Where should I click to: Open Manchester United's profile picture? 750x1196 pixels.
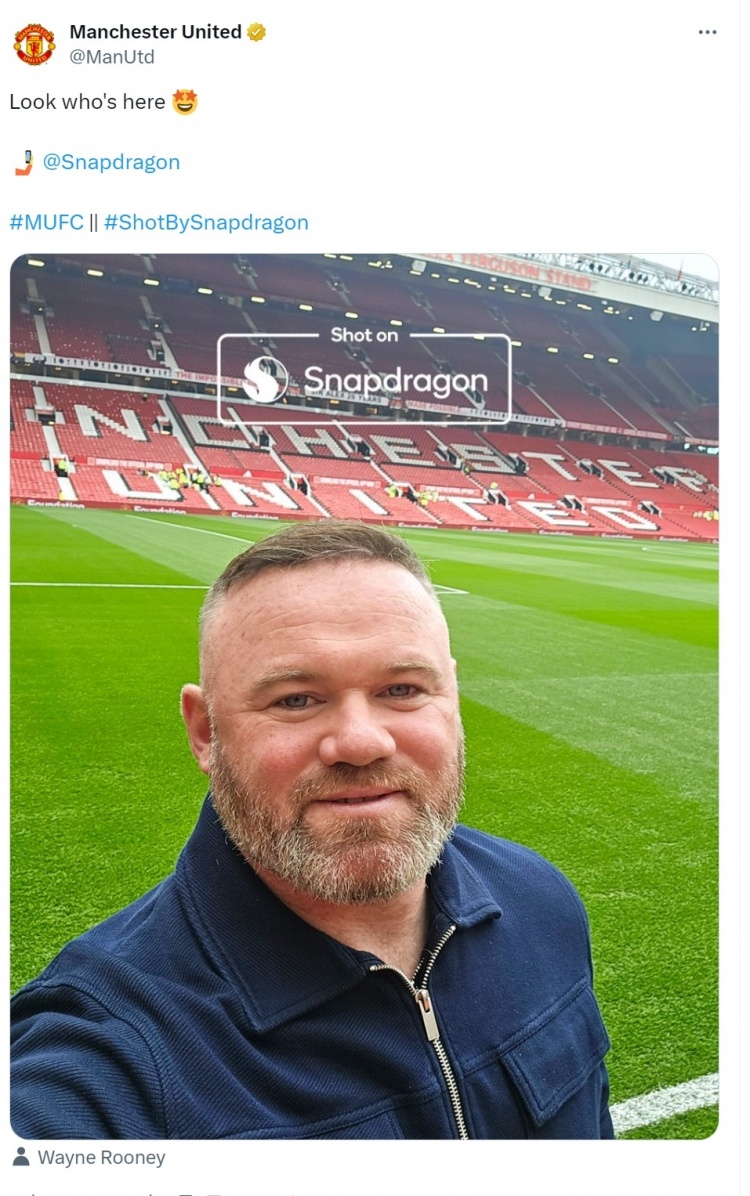pyautogui.click(x=34, y=44)
